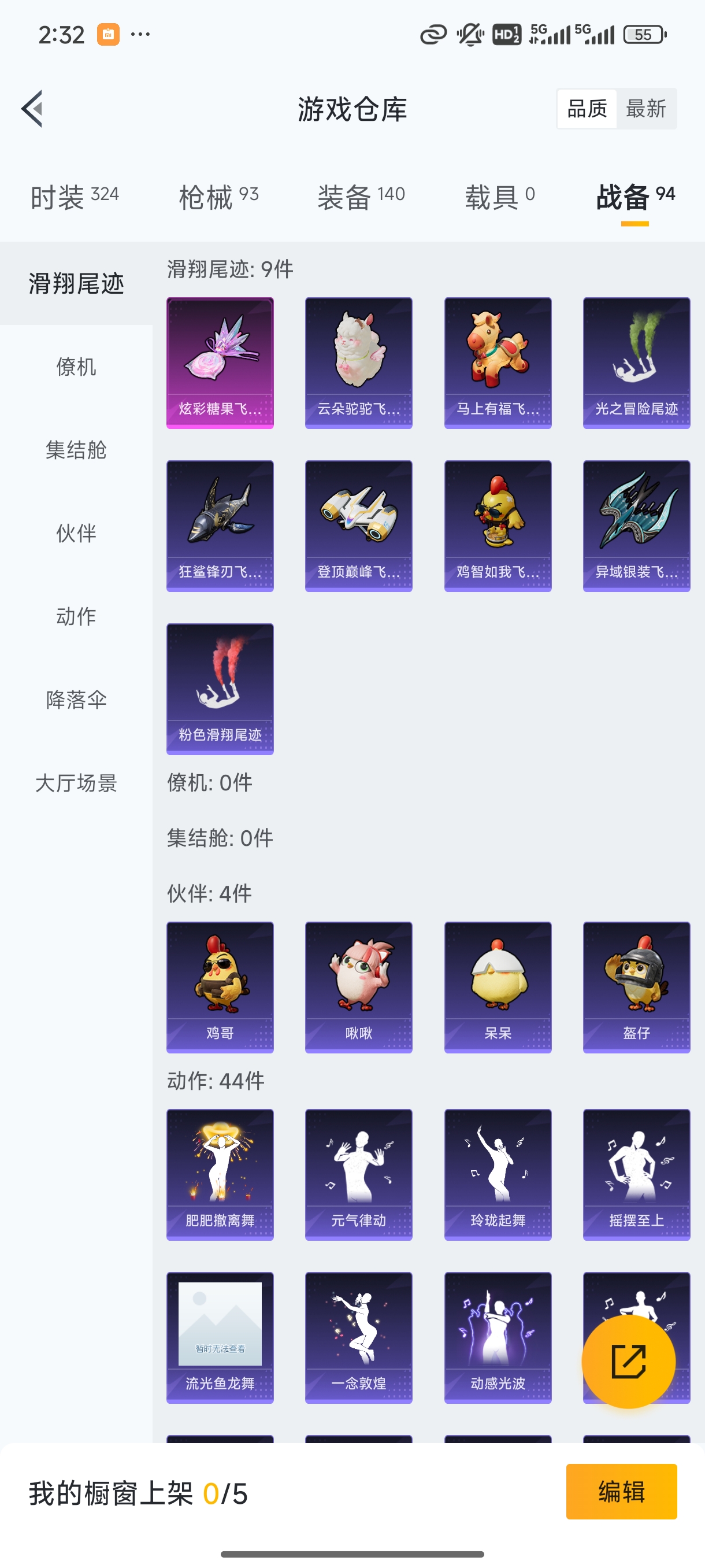Select the 鸡哥 companion icon
Screen dimensions: 705x1568
point(220,986)
